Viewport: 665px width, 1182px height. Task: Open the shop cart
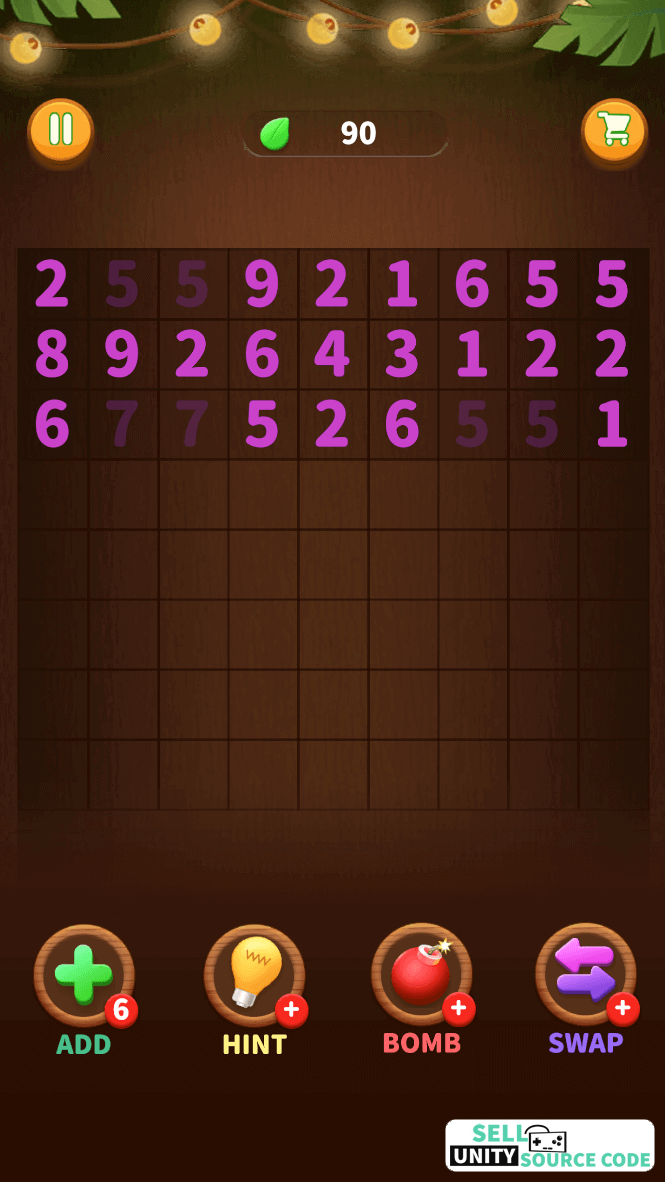[x=615, y=132]
